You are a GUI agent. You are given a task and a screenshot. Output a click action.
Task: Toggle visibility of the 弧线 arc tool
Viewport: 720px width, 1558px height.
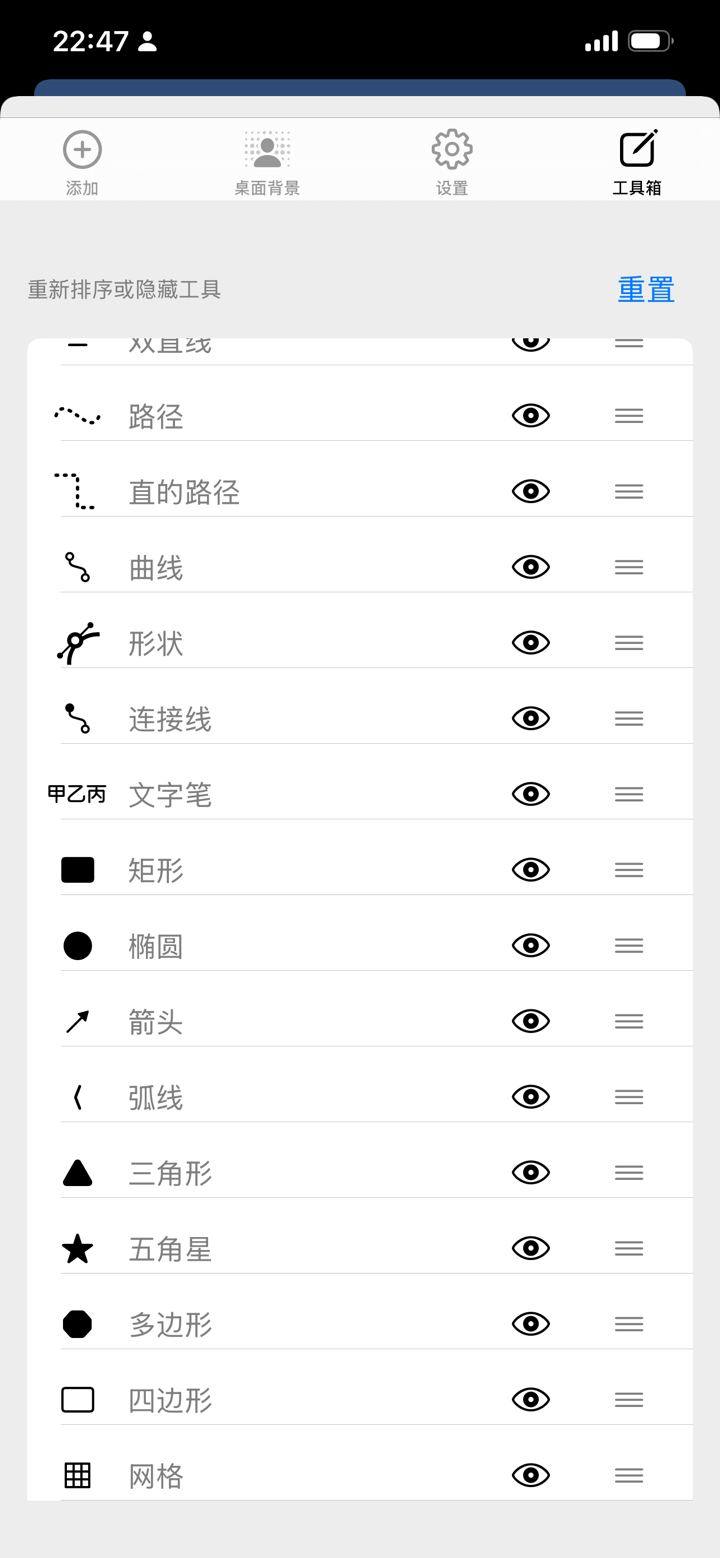pos(530,1096)
